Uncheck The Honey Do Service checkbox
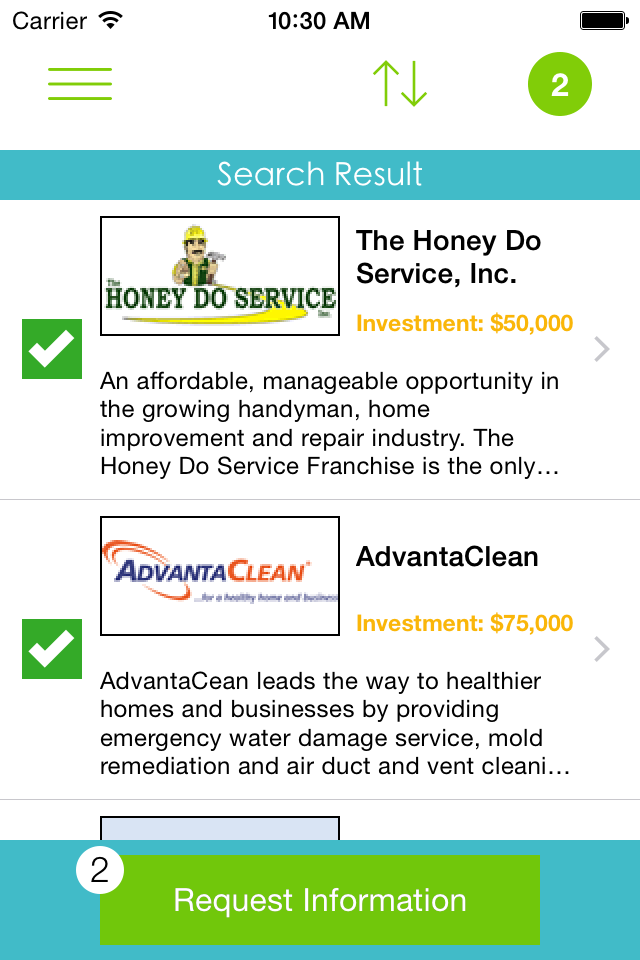 52,349
